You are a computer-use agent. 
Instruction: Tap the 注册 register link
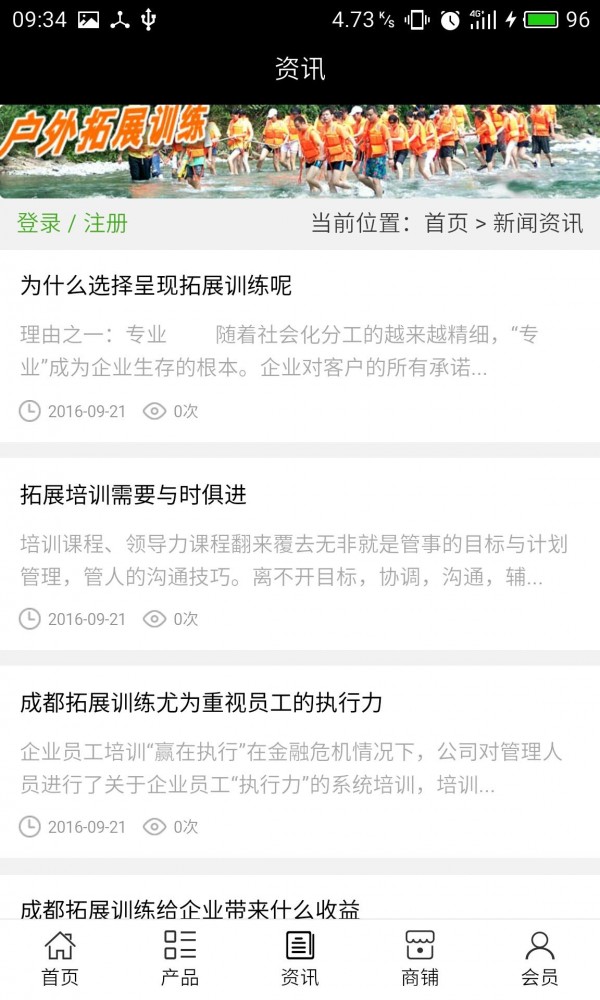coord(106,223)
